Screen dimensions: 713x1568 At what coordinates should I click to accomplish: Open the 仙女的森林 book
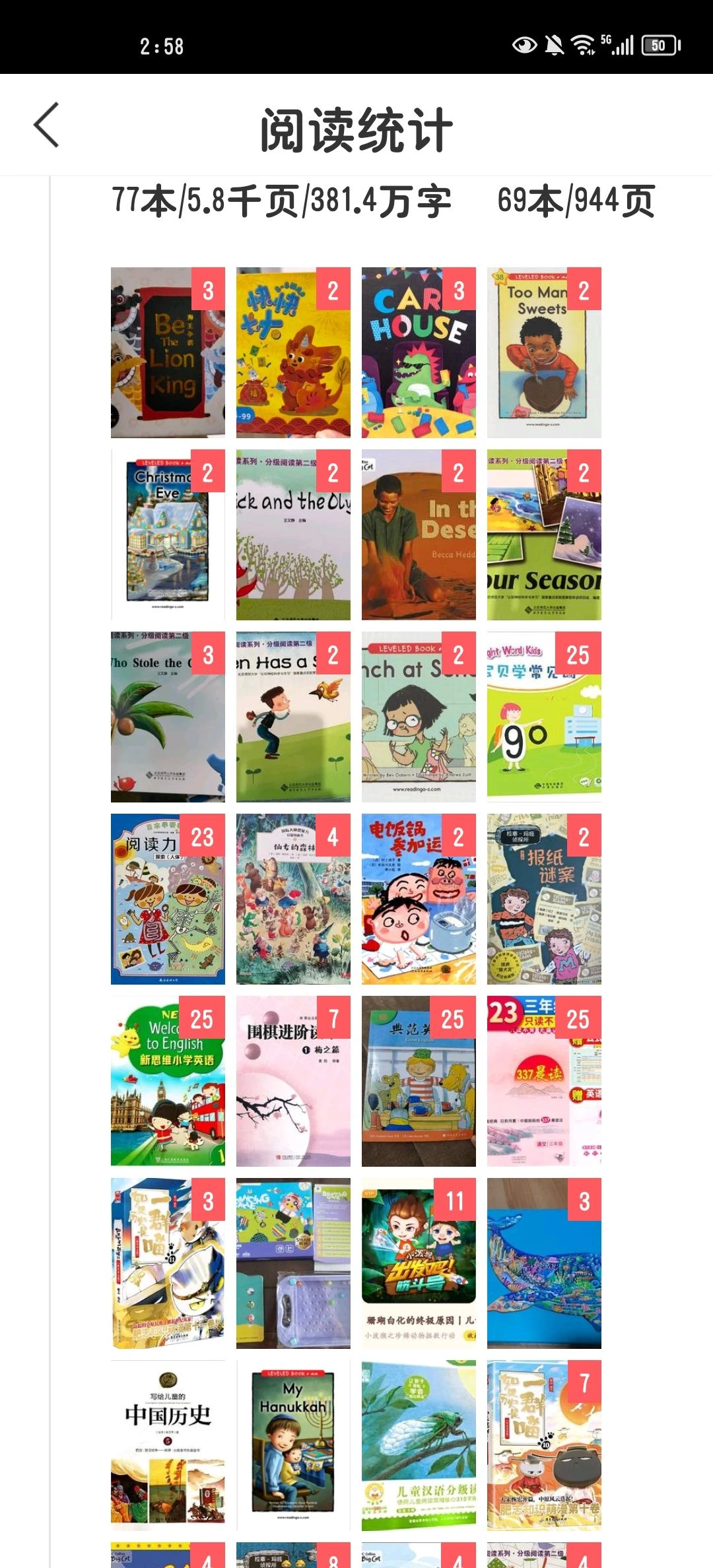(x=293, y=899)
